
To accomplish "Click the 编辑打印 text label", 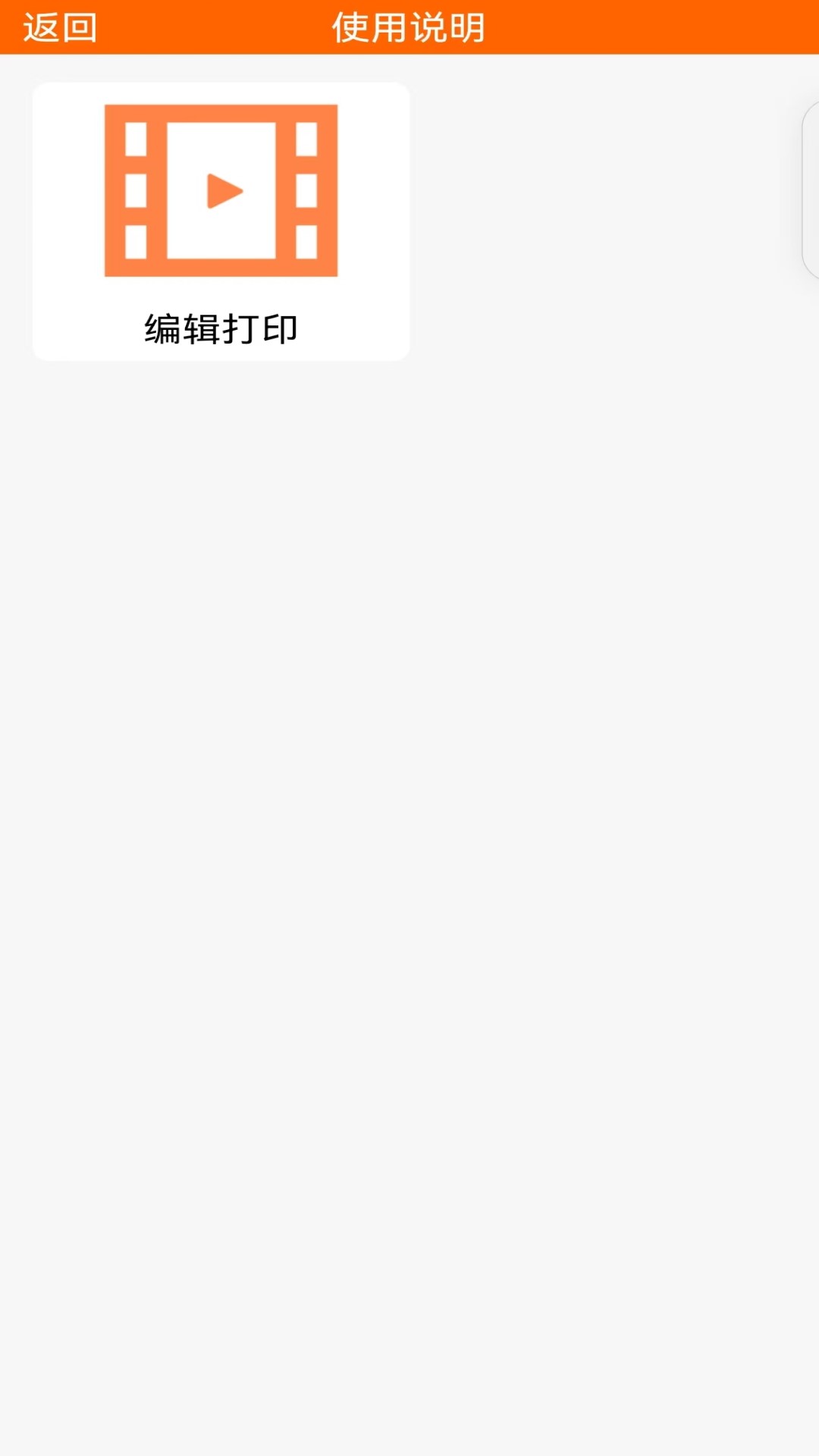I will point(221,328).
